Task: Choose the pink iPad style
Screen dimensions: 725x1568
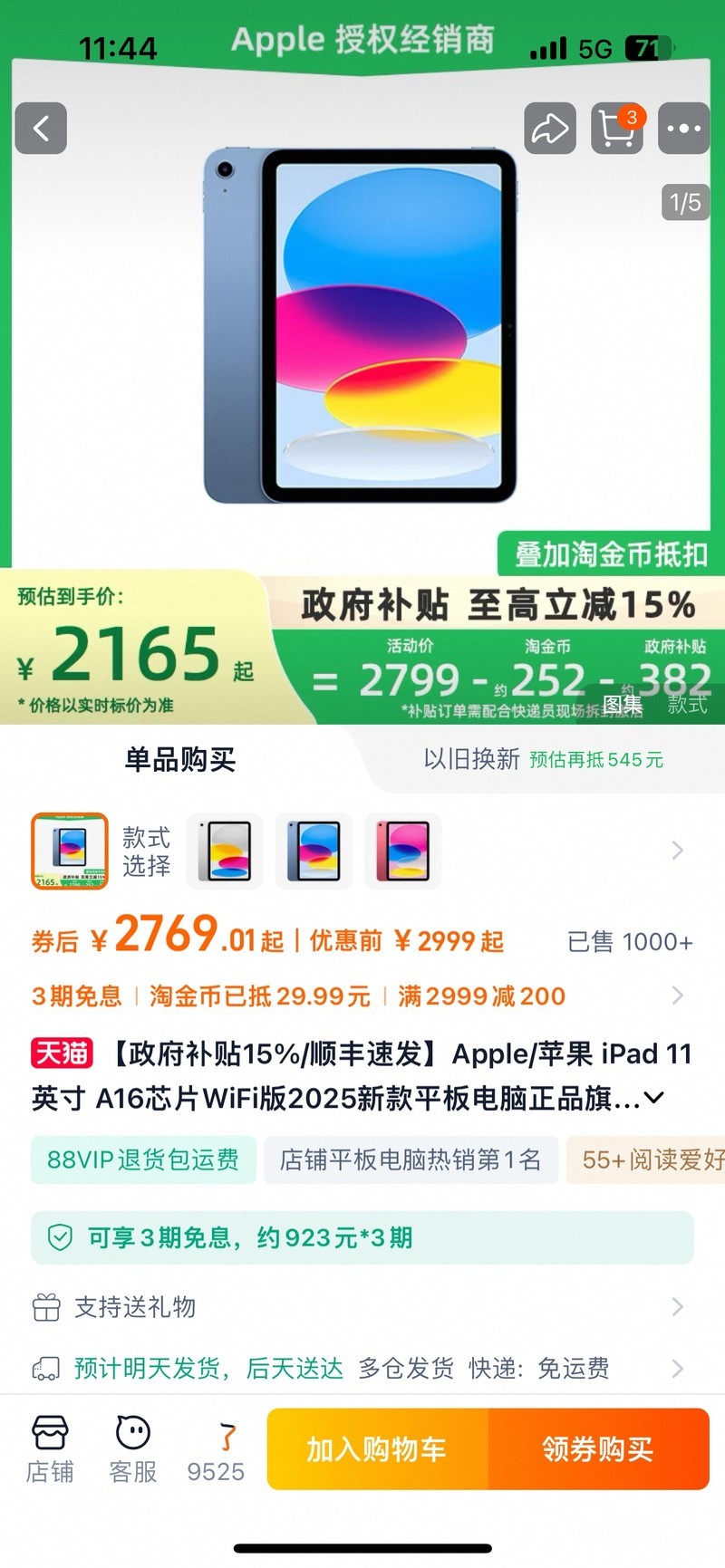Action: coord(402,851)
